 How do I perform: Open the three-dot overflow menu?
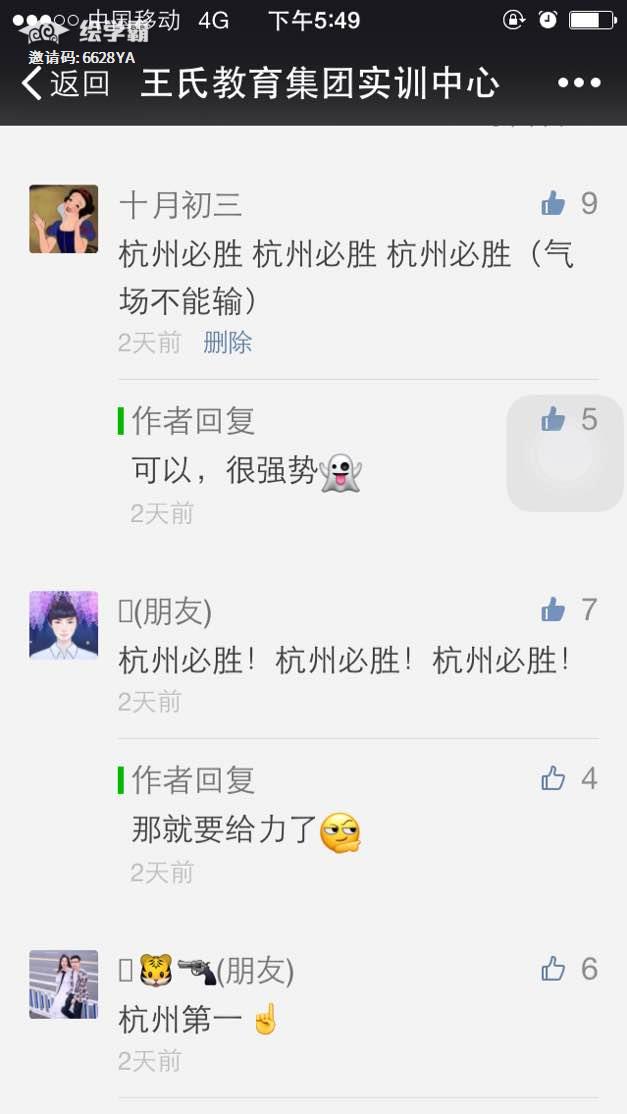pos(579,84)
